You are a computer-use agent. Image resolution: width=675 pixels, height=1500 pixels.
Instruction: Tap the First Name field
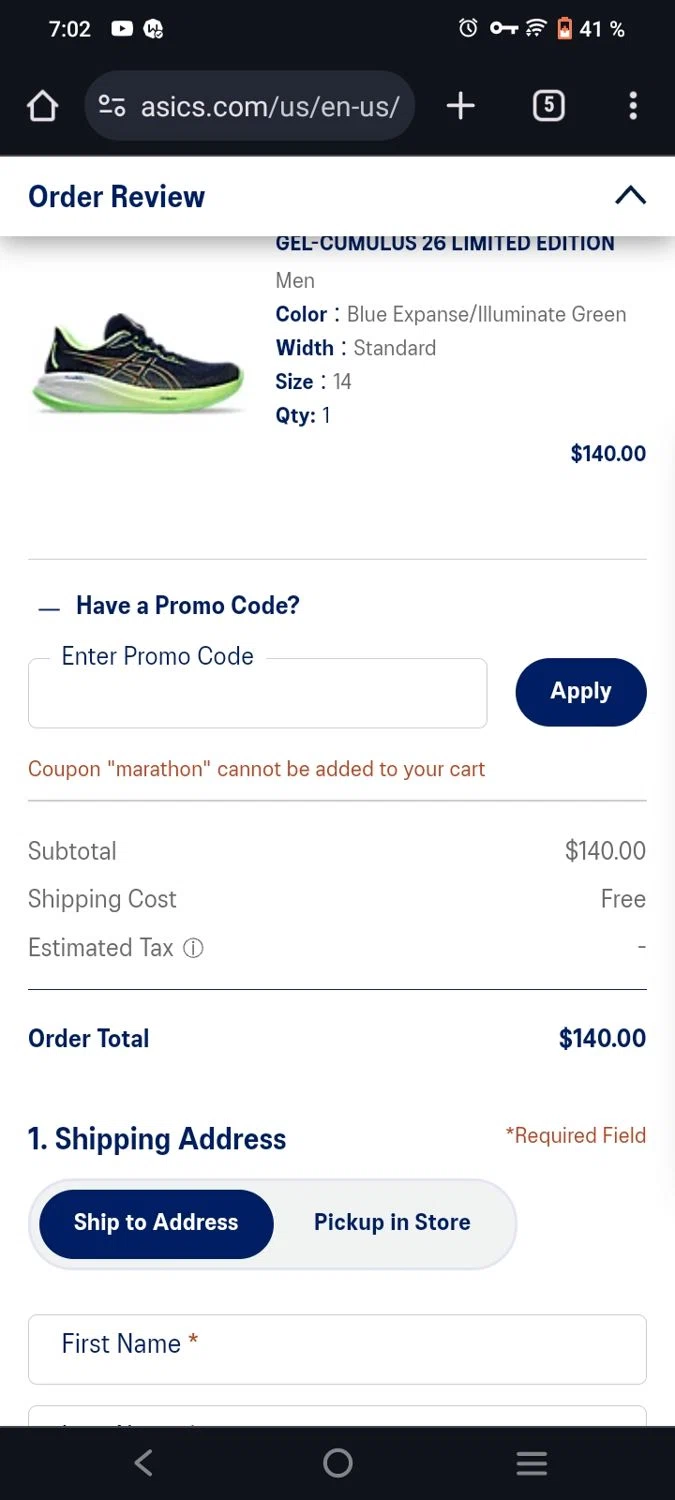tap(337, 1349)
